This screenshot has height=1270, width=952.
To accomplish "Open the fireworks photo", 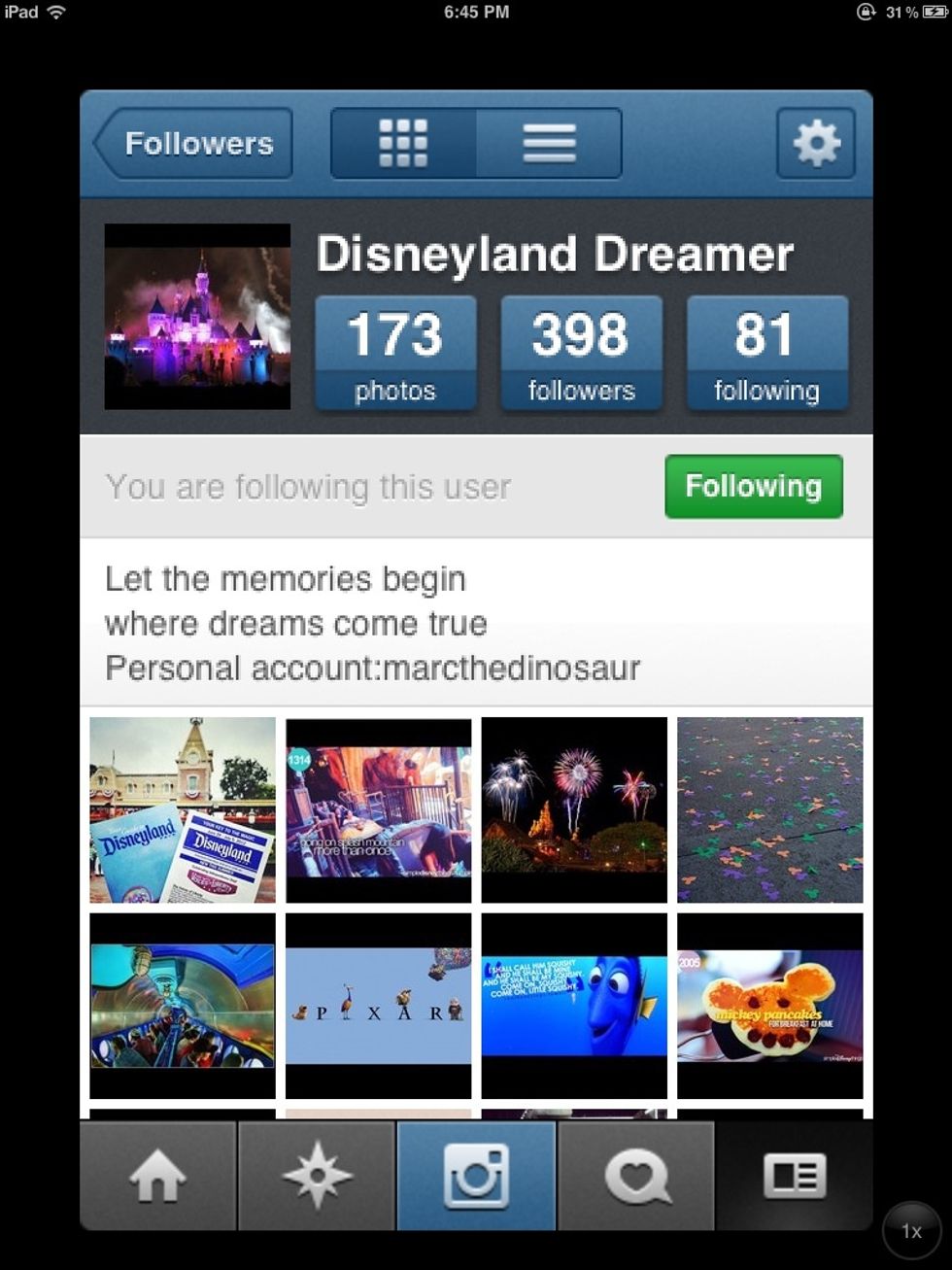I will point(574,809).
